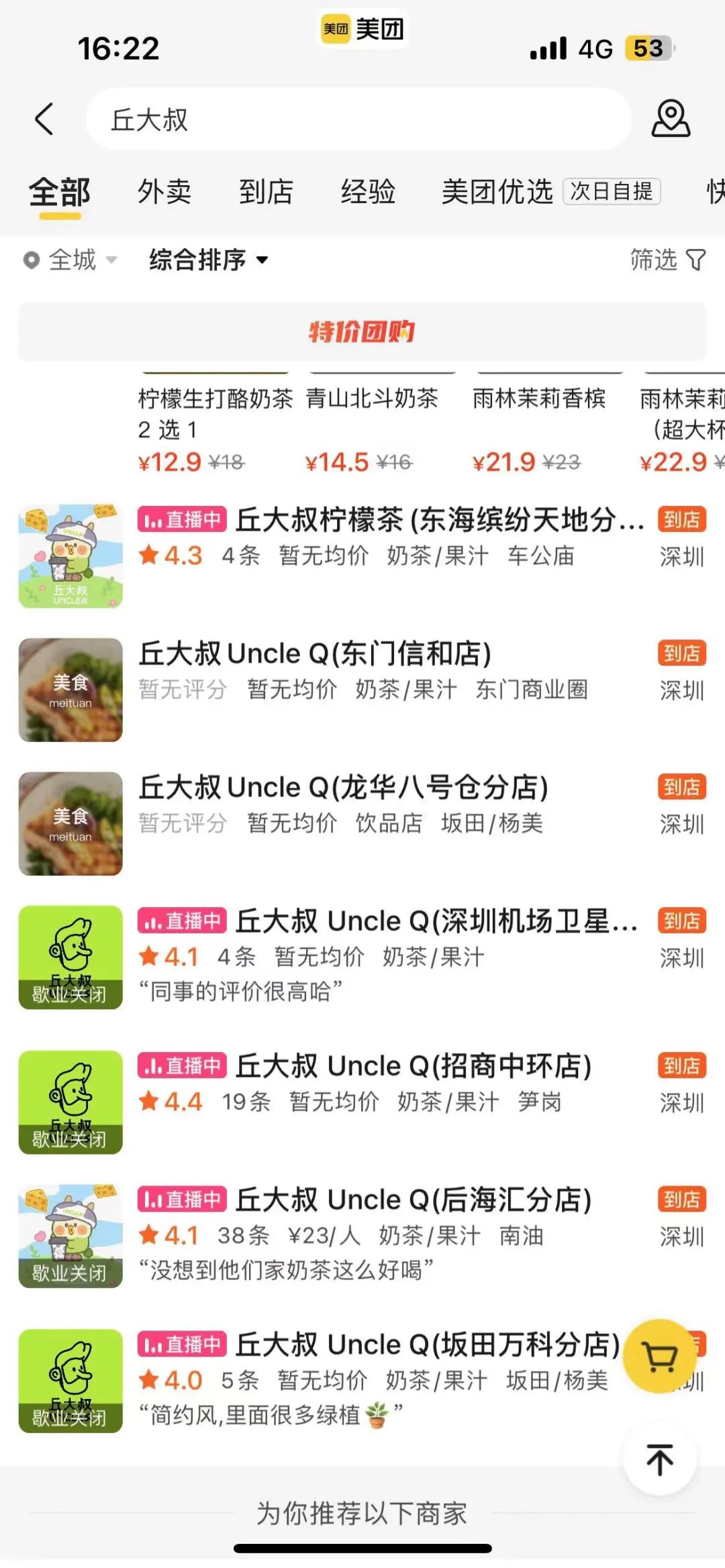The image size is (725, 1568).
Task: Jump back to top with the arrow button
Action: (660, 1461)
